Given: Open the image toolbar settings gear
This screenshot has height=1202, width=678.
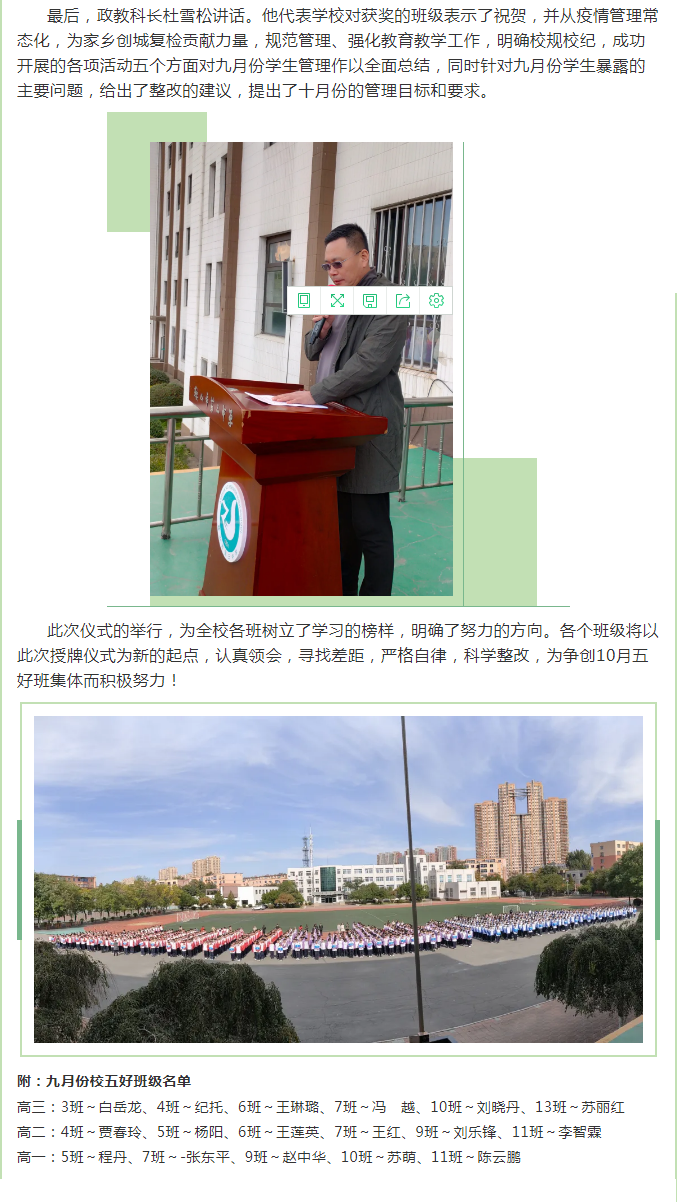Looking at the screenshot, I should (436, 300).
